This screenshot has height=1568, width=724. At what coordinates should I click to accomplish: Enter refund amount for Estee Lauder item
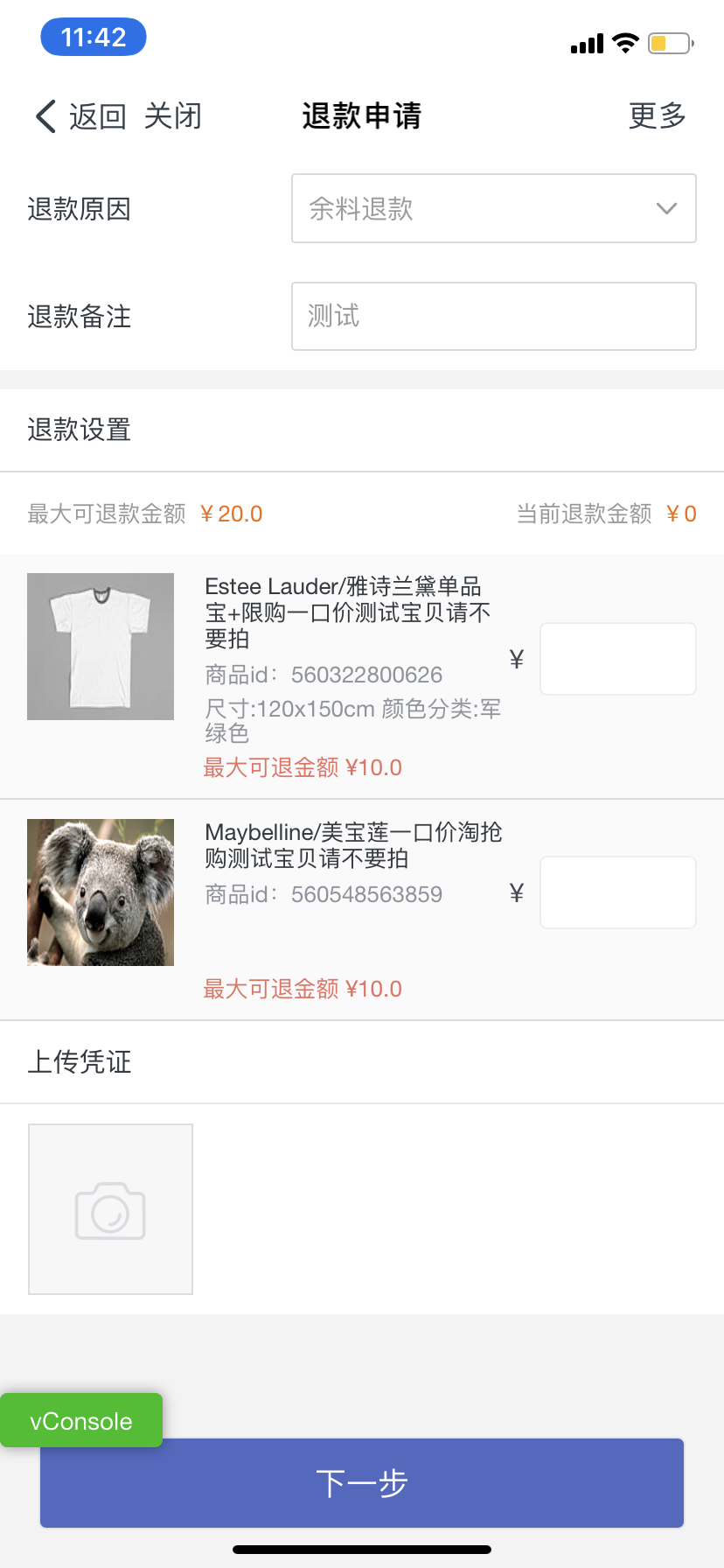pyautogui.click(x=617, y=659)
